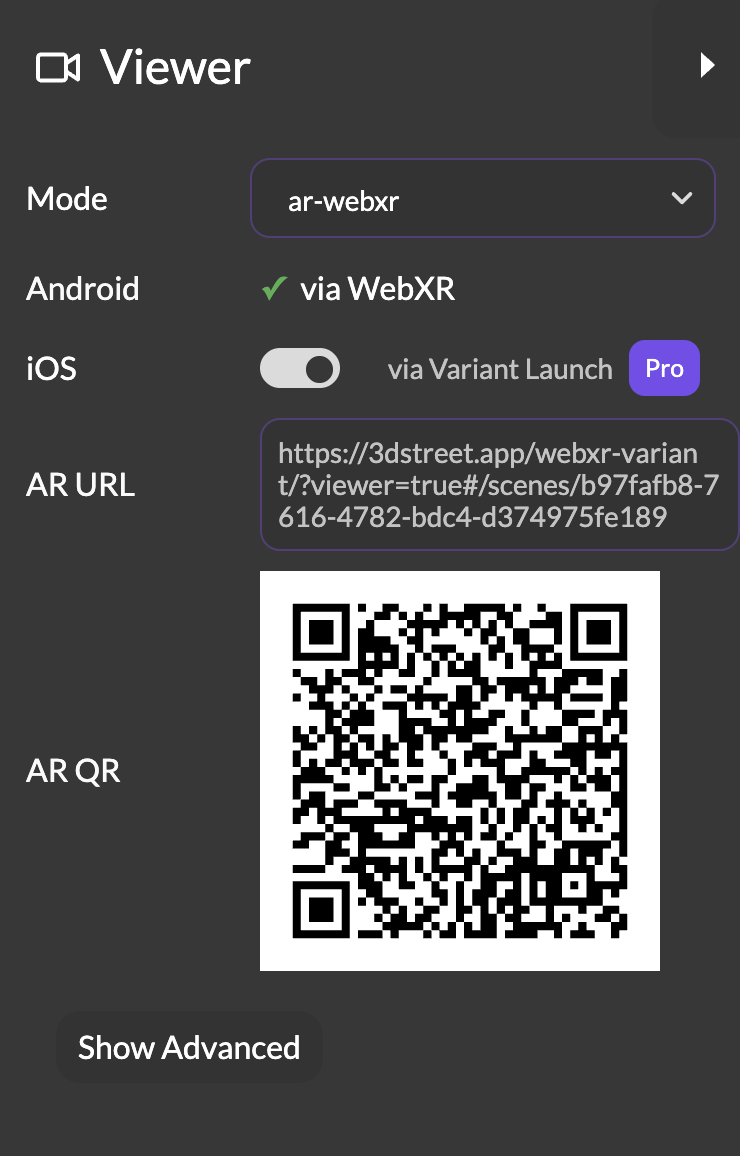Screen dimensions: 740x1156
Task: Open the Mode dropdown showing ar-webxr
Action: coord(483,198)
